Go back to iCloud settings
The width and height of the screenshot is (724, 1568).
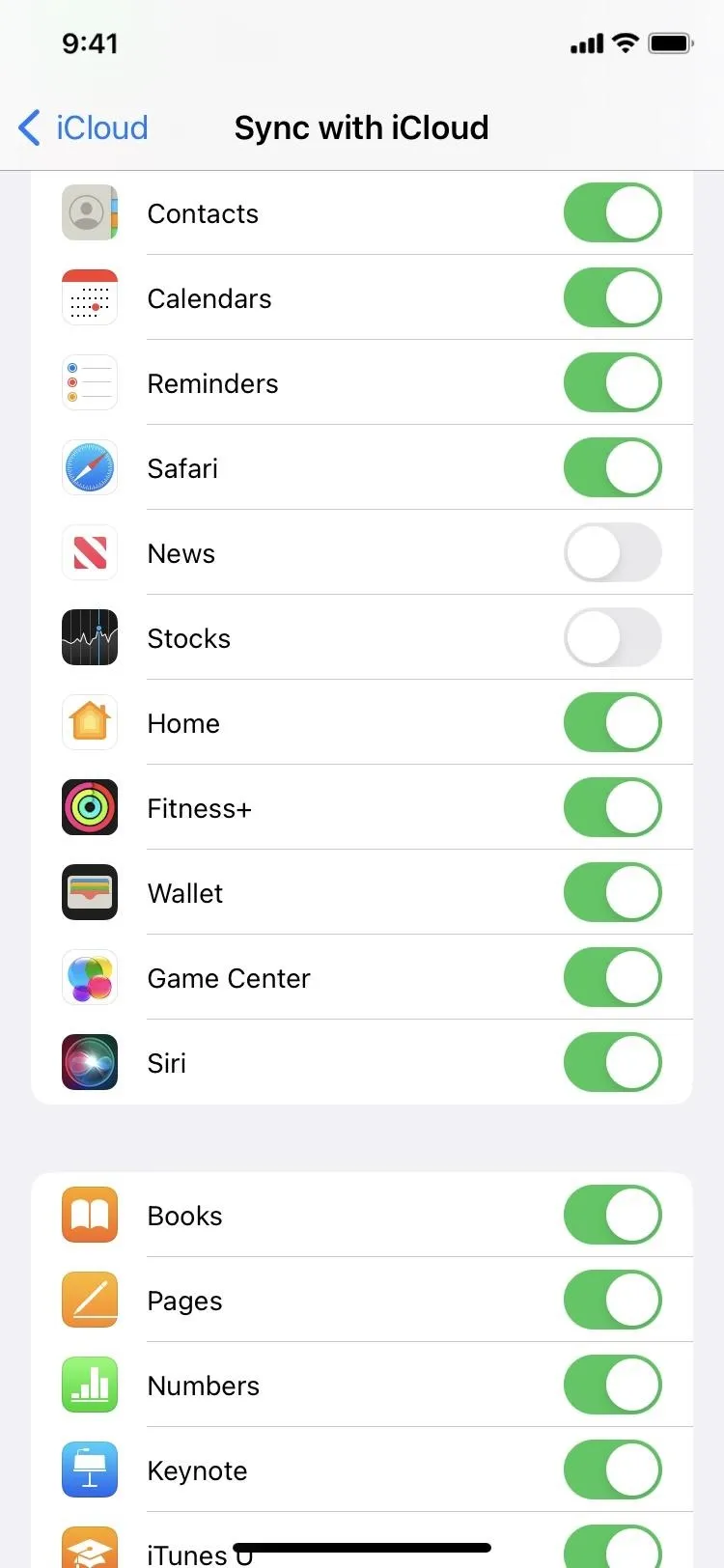[x=83, y=127]
